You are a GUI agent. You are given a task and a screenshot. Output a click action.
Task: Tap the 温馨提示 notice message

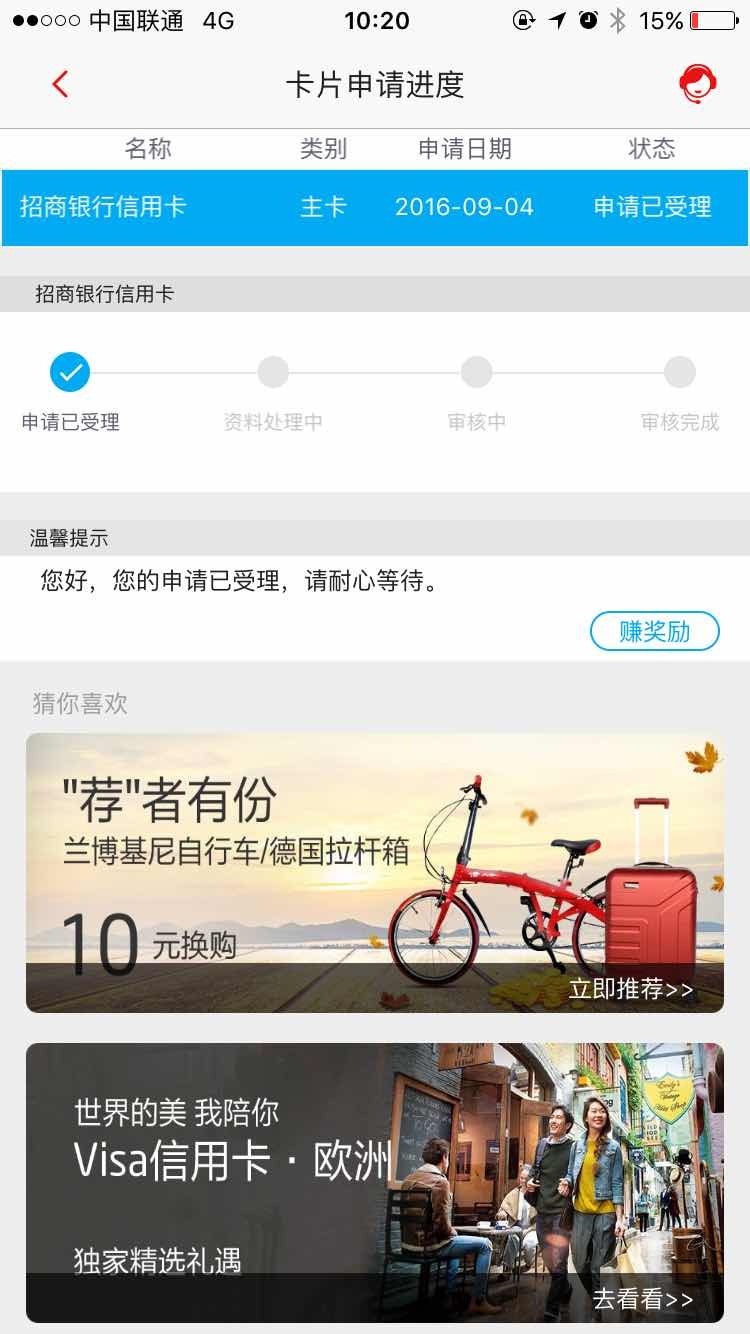pyautogui.click(x=240, y=583)
